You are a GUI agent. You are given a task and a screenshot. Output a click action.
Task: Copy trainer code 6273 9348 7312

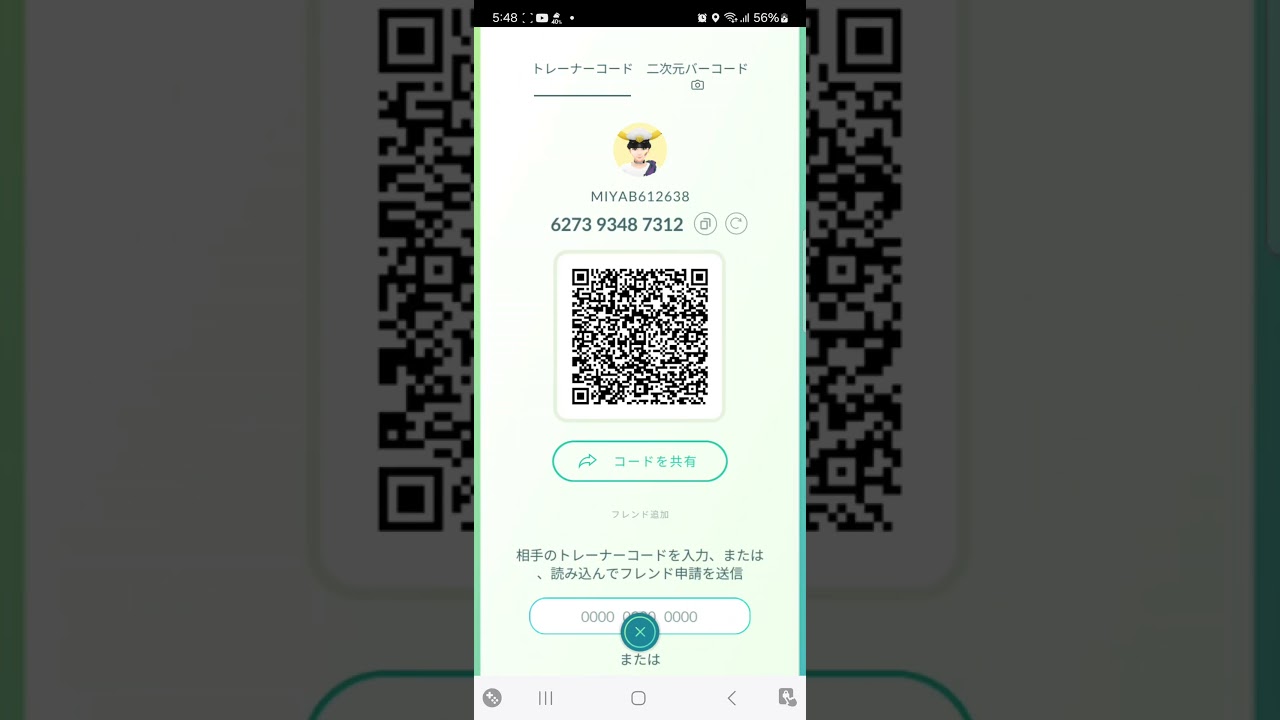pos(705,224)
